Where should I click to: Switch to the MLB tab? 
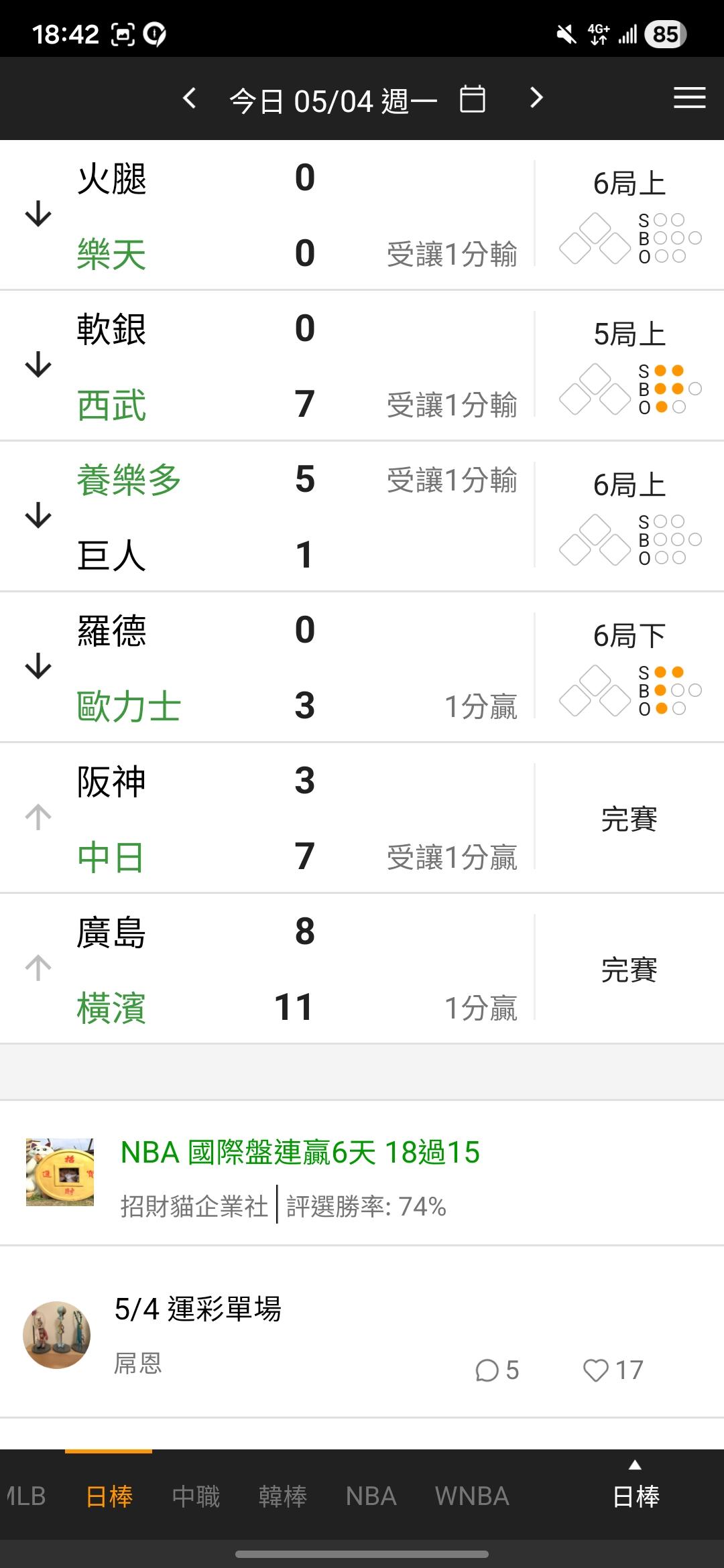(x=25, y=1496)
